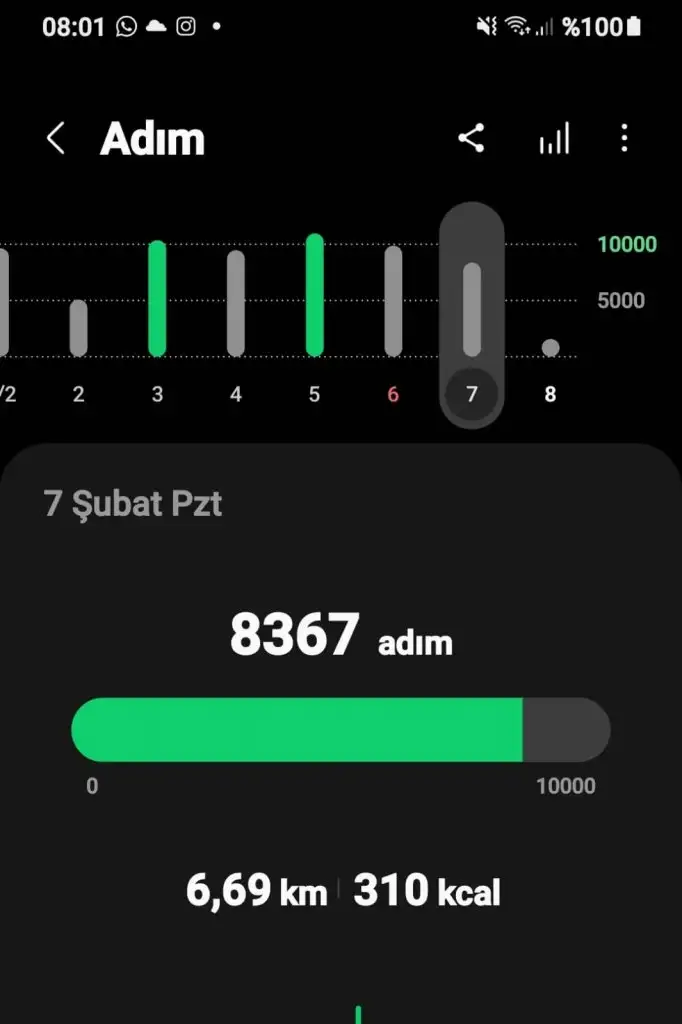Image resolution: width=682 pixels, height=1024 pixels.
Task: Select the day 5 bar in chart
Action: pyautogui.click(x=314, y=295)
